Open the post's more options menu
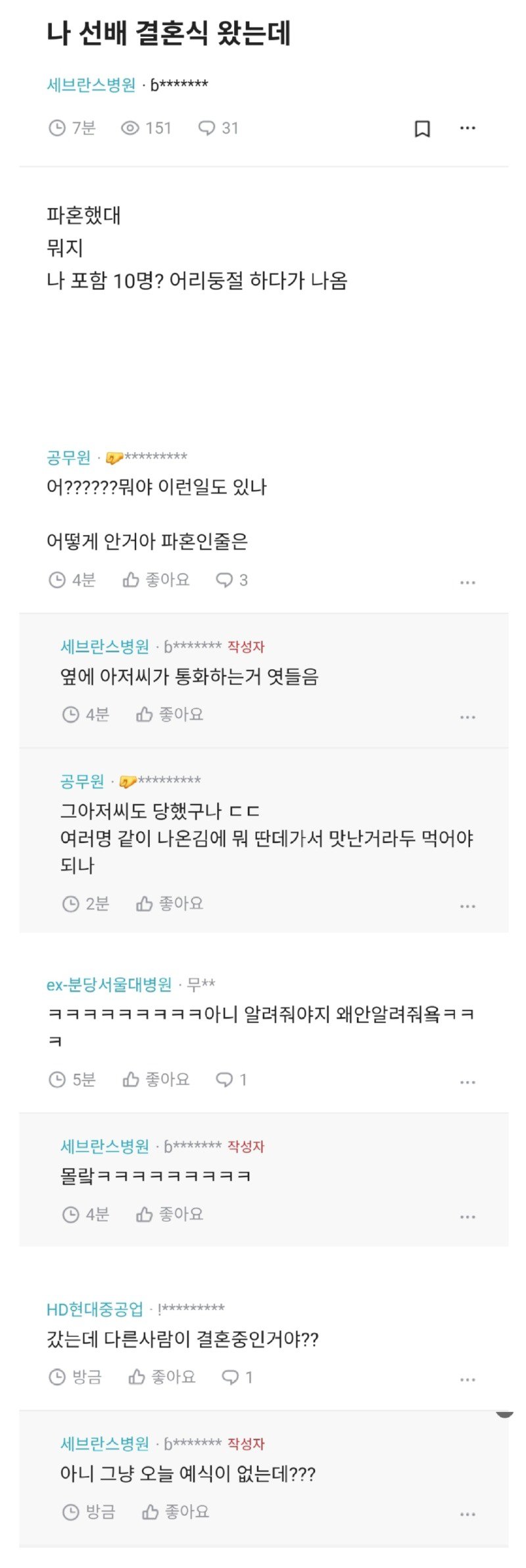The width and height of the screenshot is (526, 1568). point(467,128)
